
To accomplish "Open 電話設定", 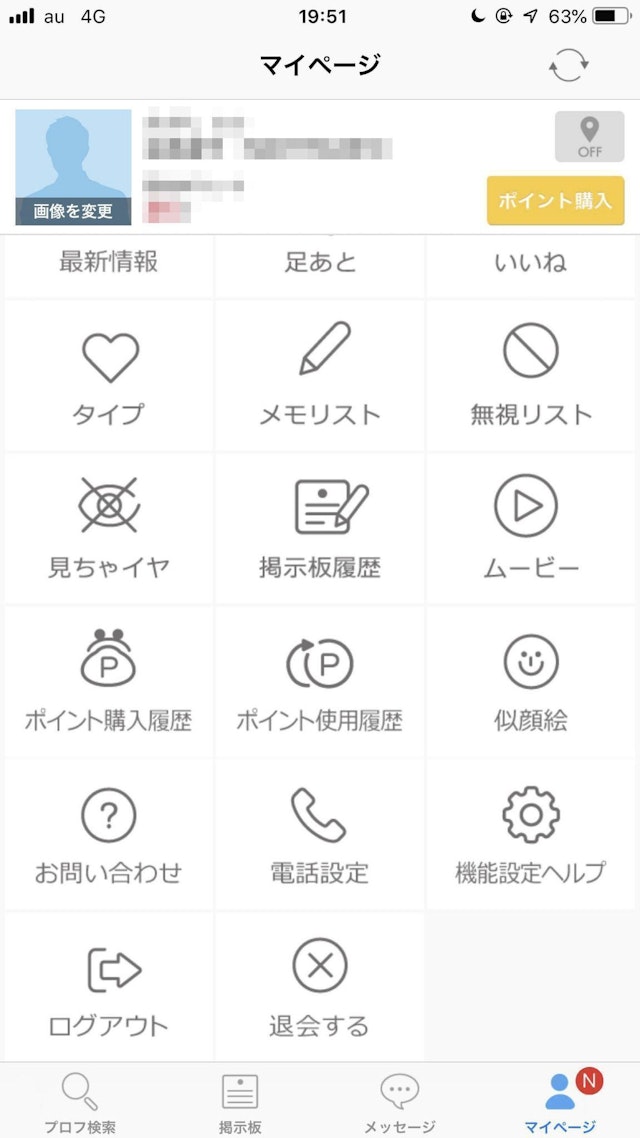I will [x=320, y=835].
